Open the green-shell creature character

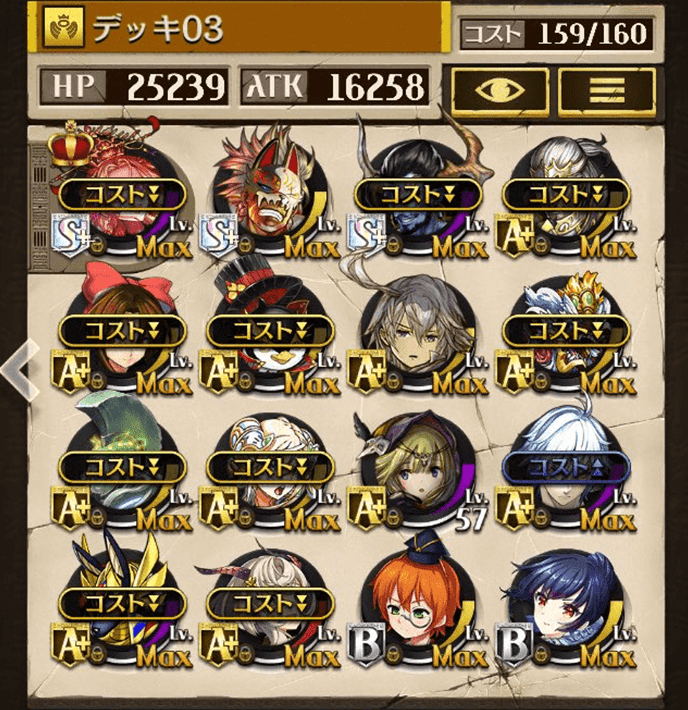click(118, 465)
